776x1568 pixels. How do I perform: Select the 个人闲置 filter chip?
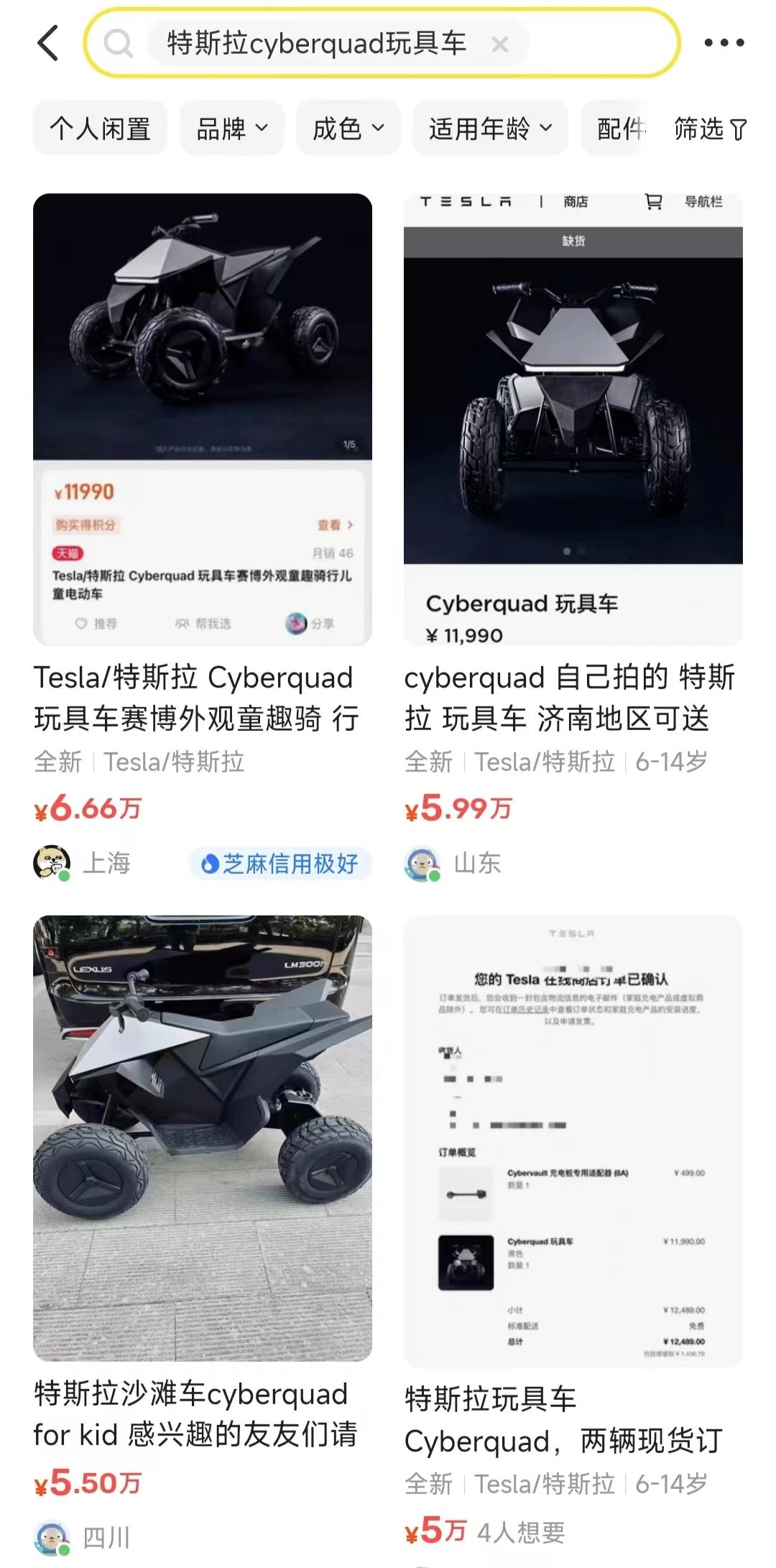(100, 129)
